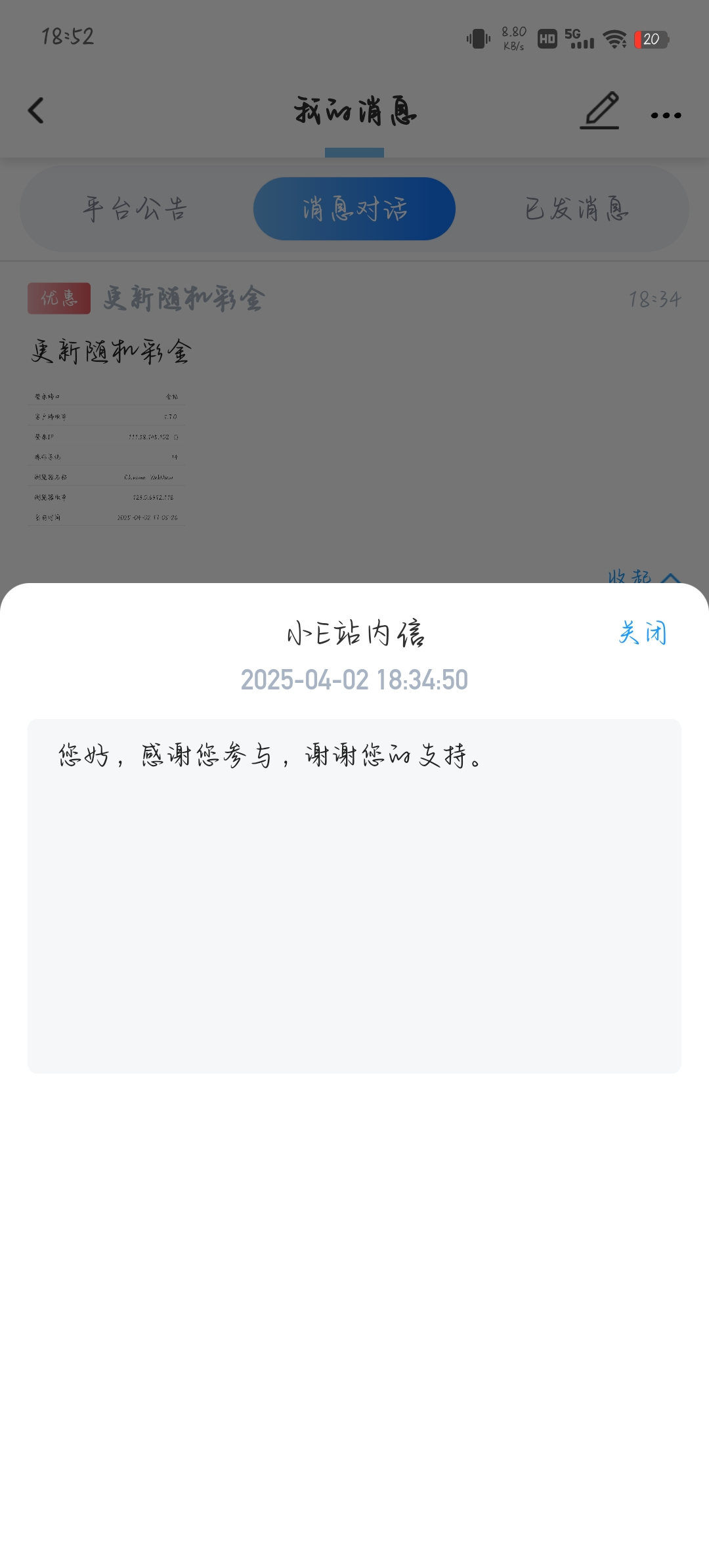This screenshot has height=1568, width=709.
Task: Go back using the top-left arrow
Action: tap(37, 110)
